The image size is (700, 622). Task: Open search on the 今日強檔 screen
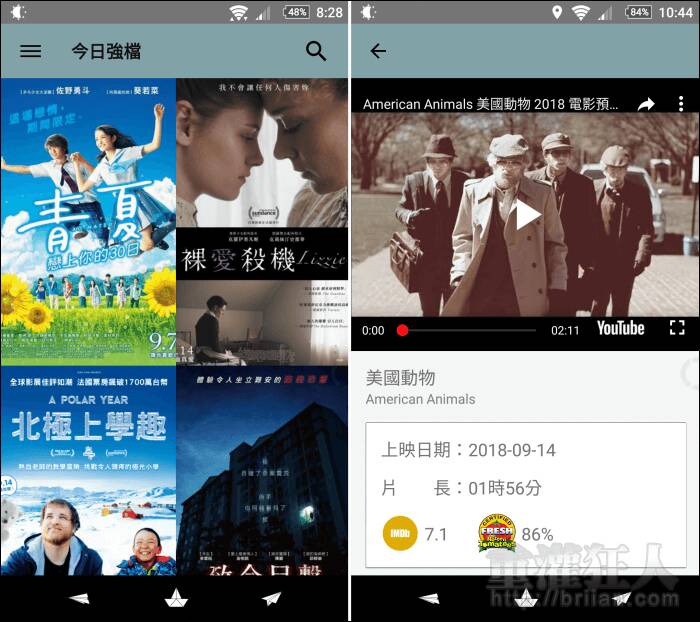[316, 51]
